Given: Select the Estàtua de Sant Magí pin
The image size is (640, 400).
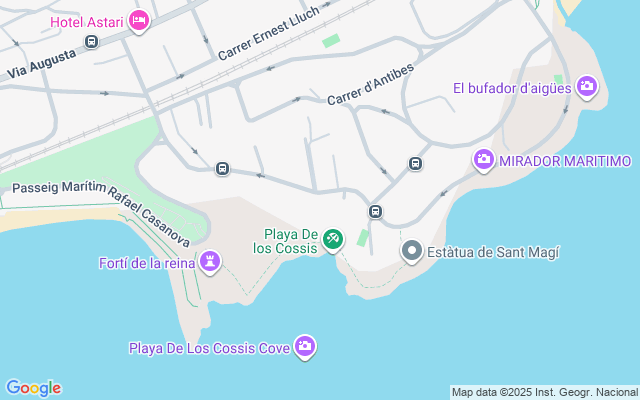Looking at the screenshot, I should (411, 251).
